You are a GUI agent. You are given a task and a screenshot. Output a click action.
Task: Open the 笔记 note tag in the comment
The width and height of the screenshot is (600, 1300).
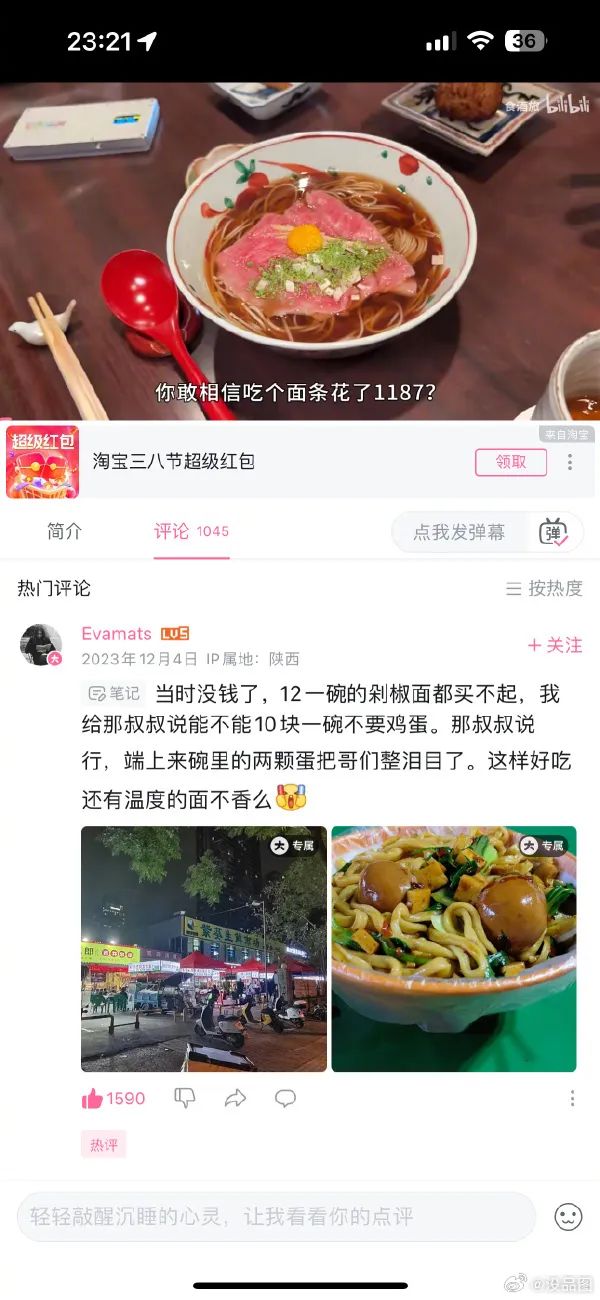coord(114,693)
